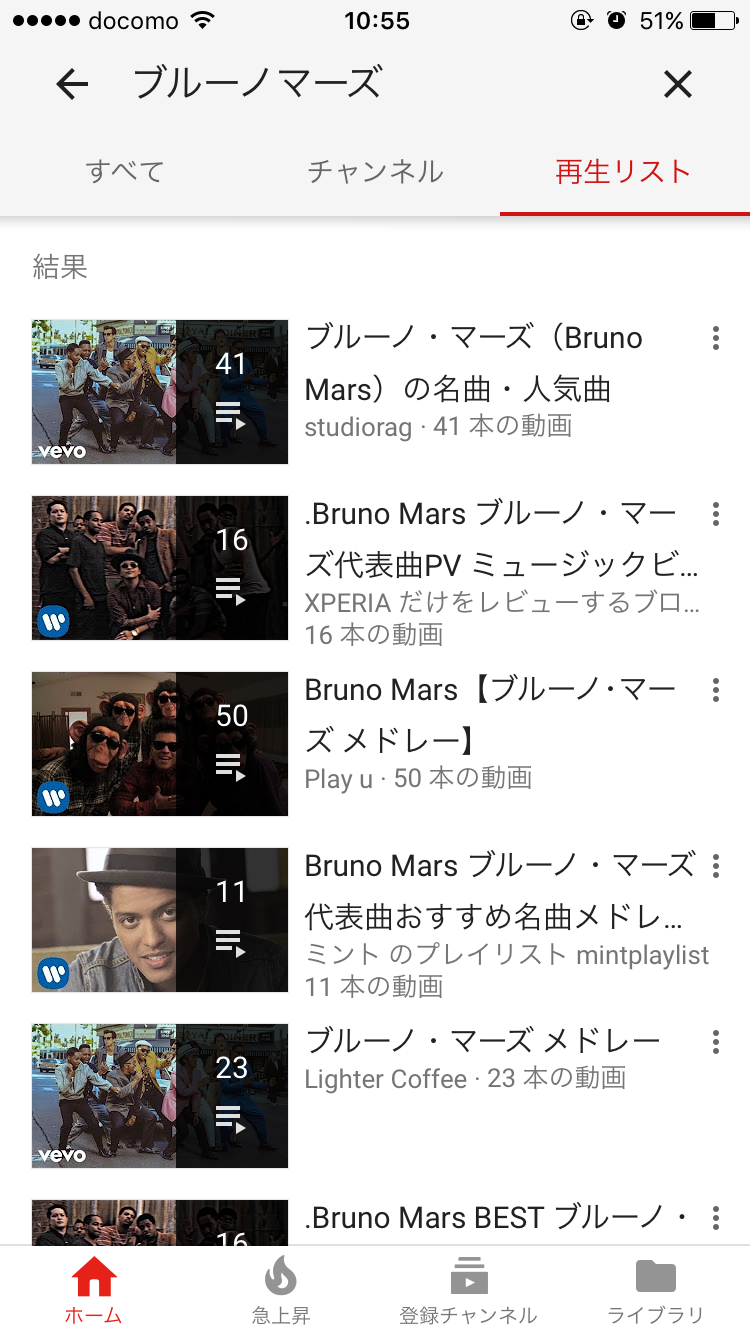Open options for the Lighter Coffee playlist
Screen dimensions: 750x1334
[716, 1042]
